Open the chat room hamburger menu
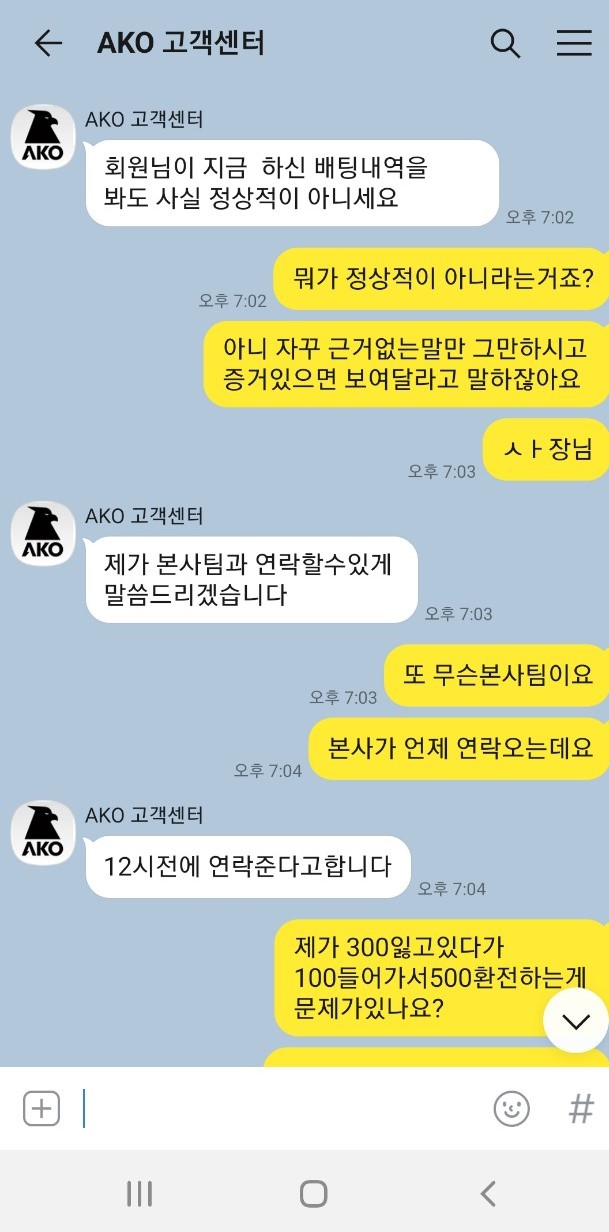 pos(574,43)
